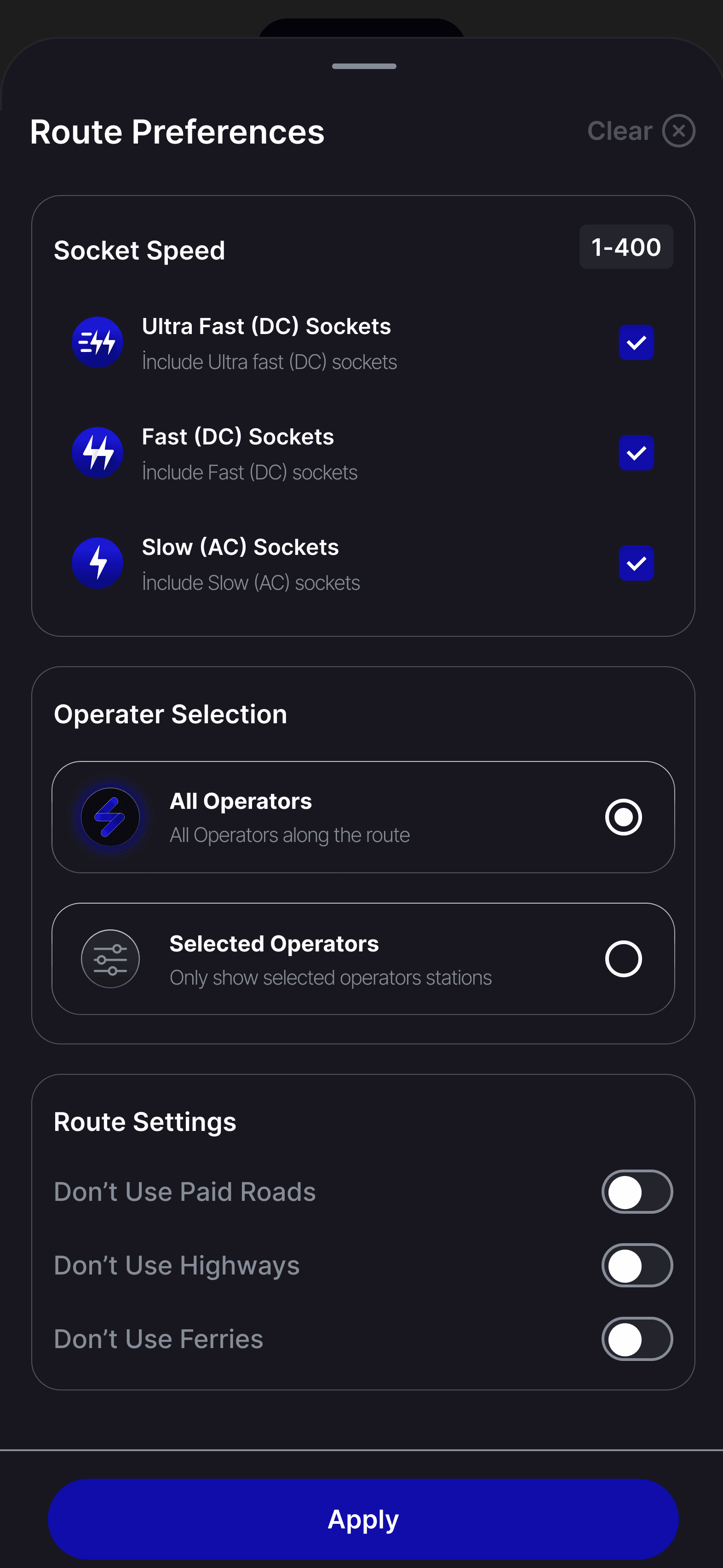Tap the Apply button
This screenshot has width=723, height=1568.
(361, 1518)
